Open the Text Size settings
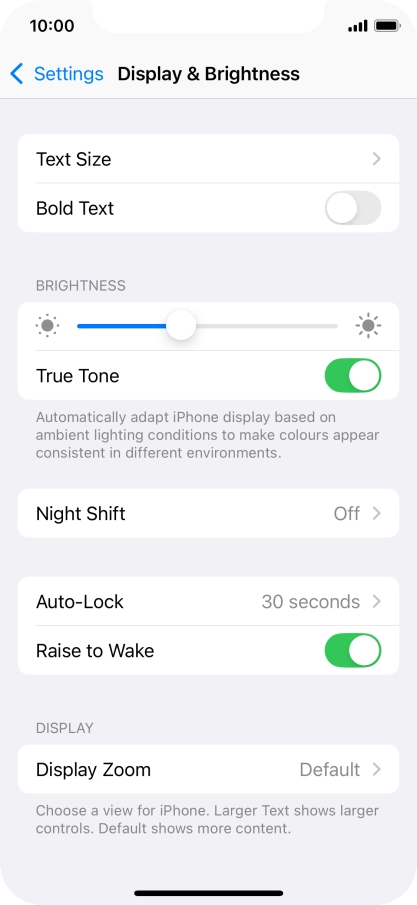The width and height of the screenshot is (417, 905). tap(208, 159)
